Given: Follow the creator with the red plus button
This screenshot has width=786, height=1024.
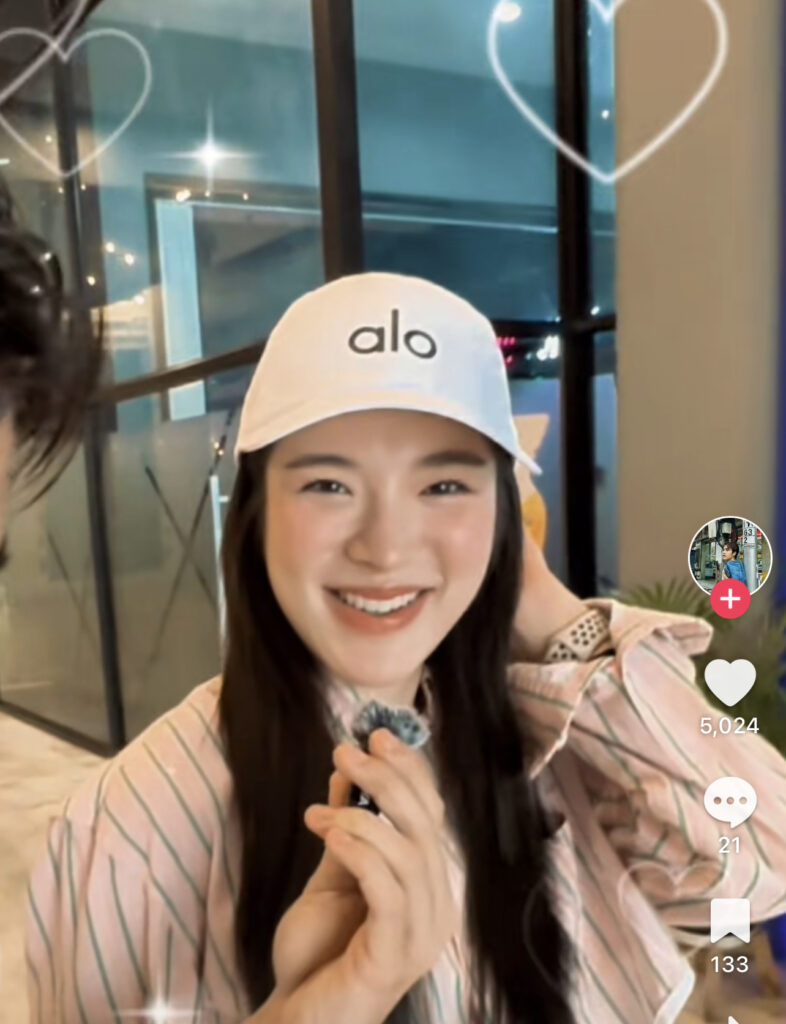Looking at the screenshot, I should tap(730, 599).
